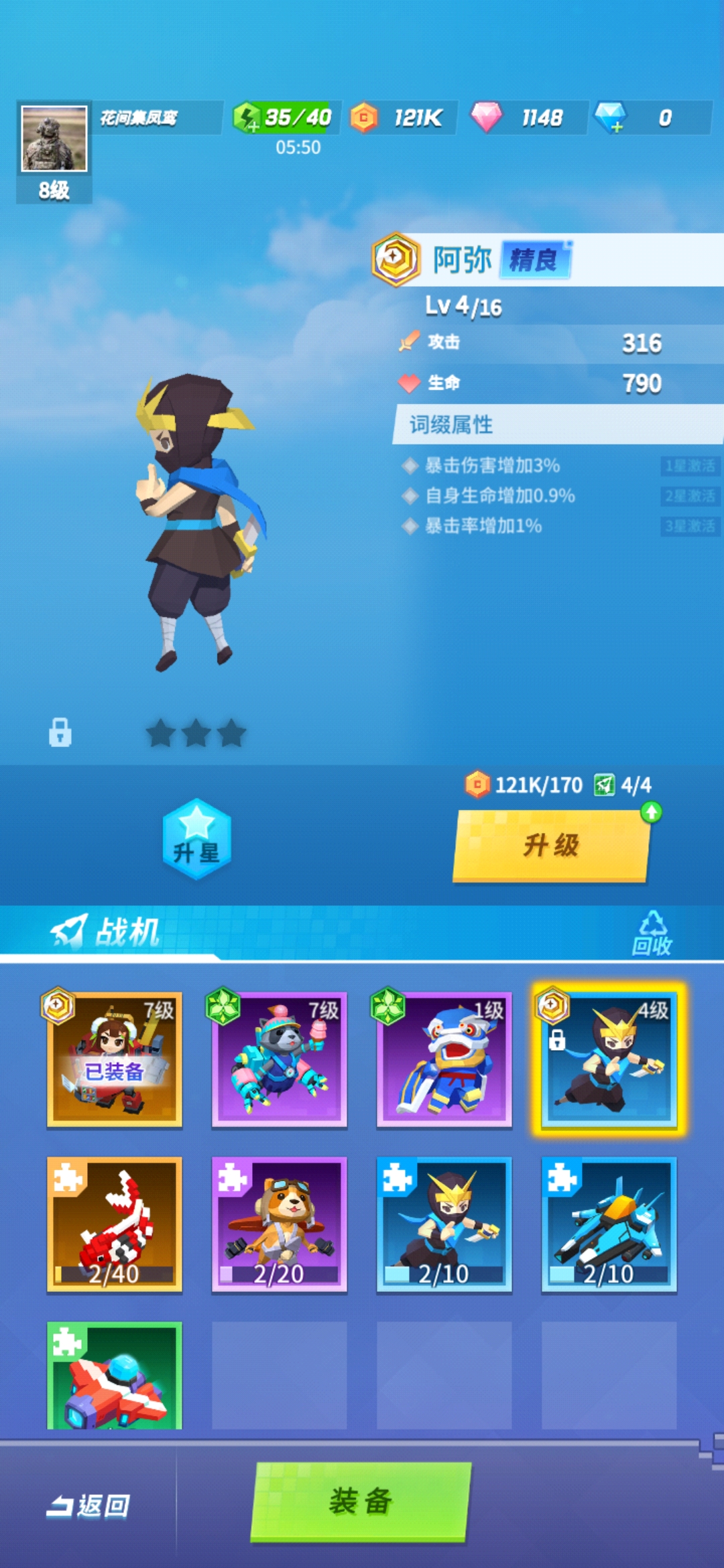Open the 回收 recycle option
Viewport: 724px width, 1568px height.
point(652,933)
